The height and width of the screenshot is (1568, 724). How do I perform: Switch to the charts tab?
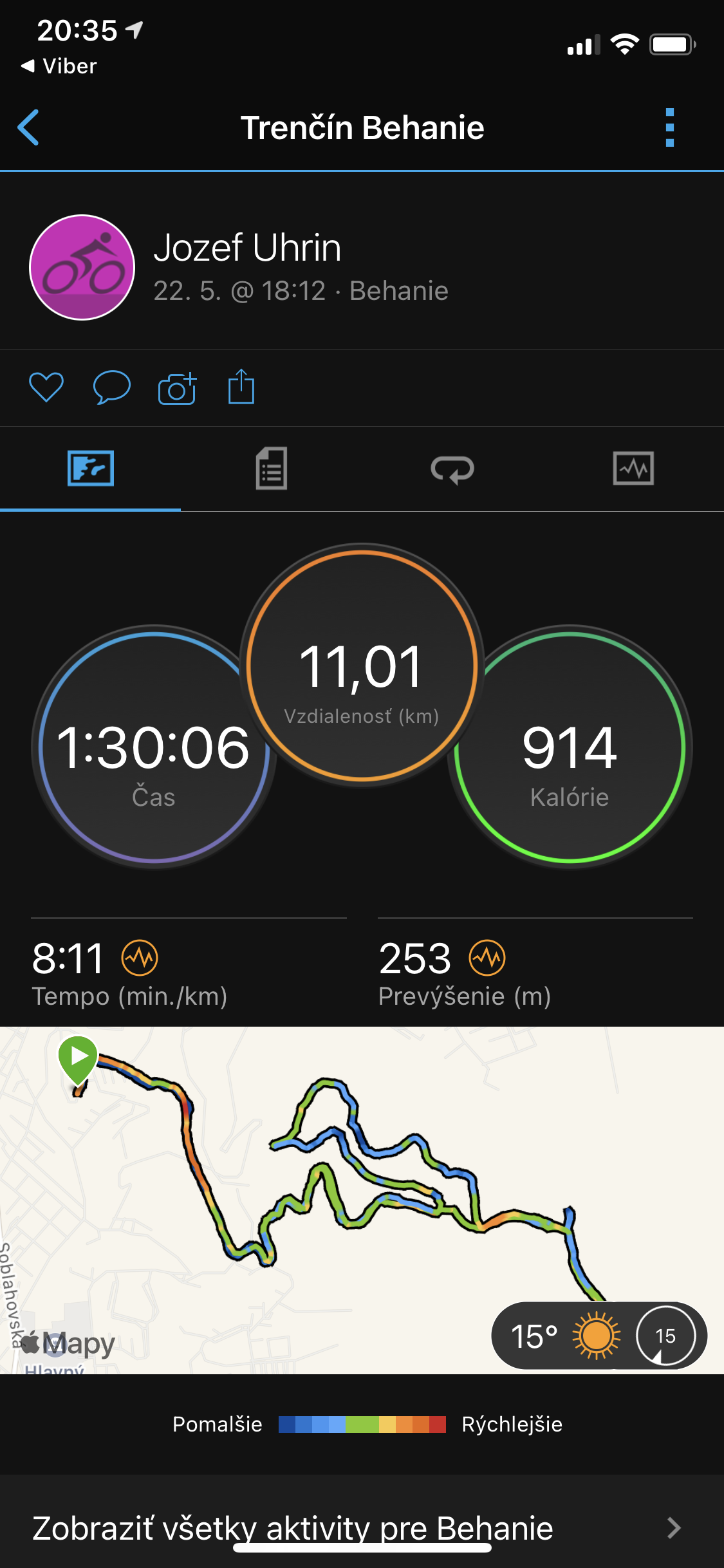pos(633,469)
